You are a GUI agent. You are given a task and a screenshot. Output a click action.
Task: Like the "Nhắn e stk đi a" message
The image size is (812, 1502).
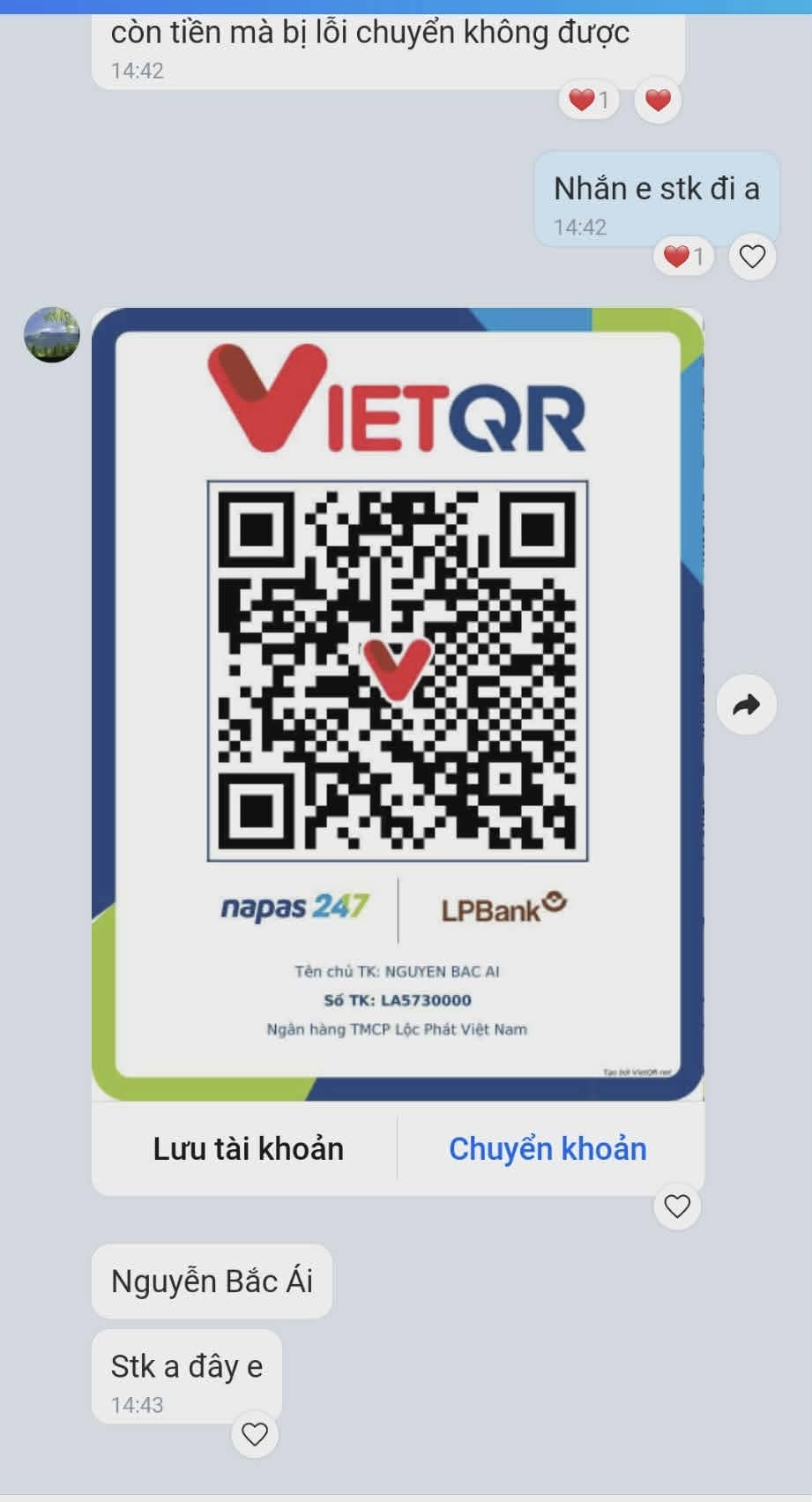752,257
